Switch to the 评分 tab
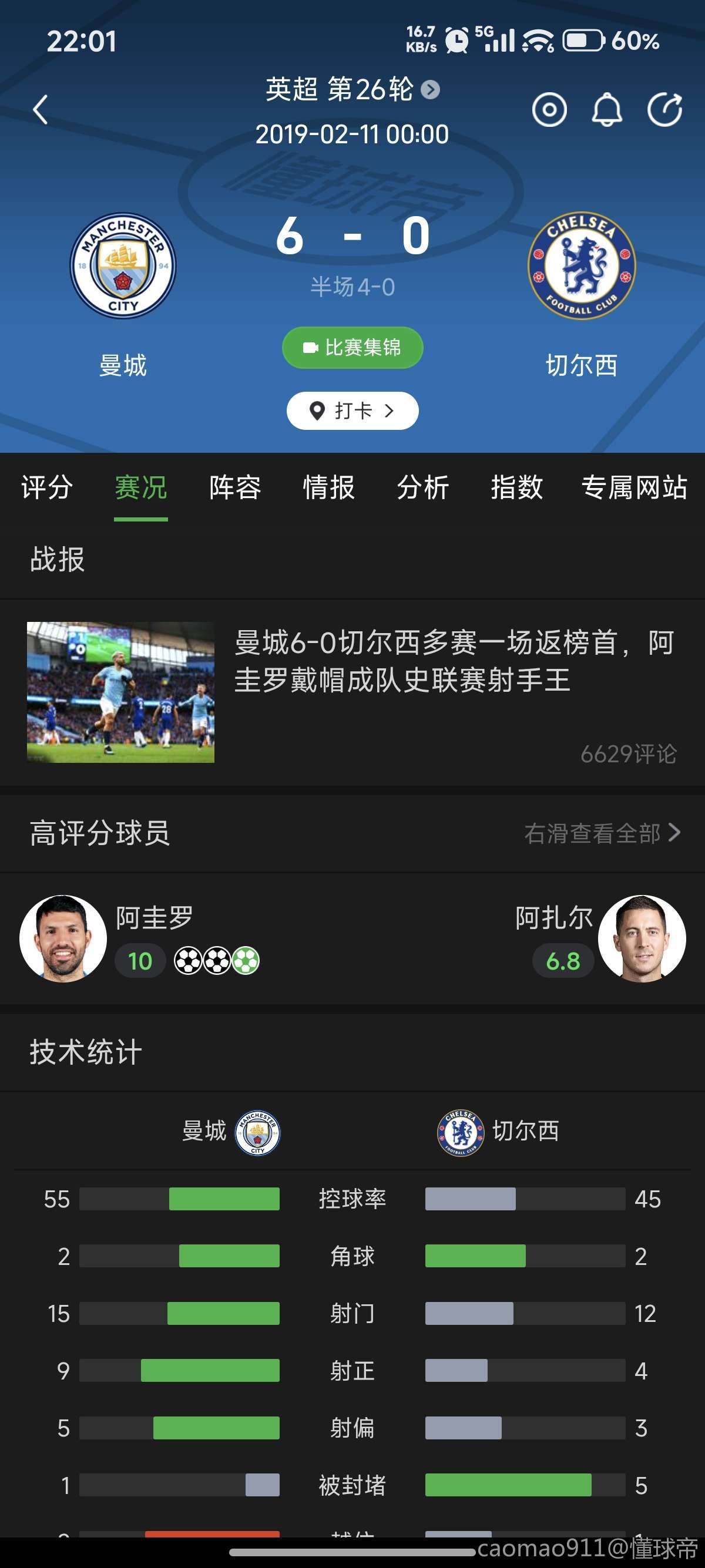 tap(47, 487)
